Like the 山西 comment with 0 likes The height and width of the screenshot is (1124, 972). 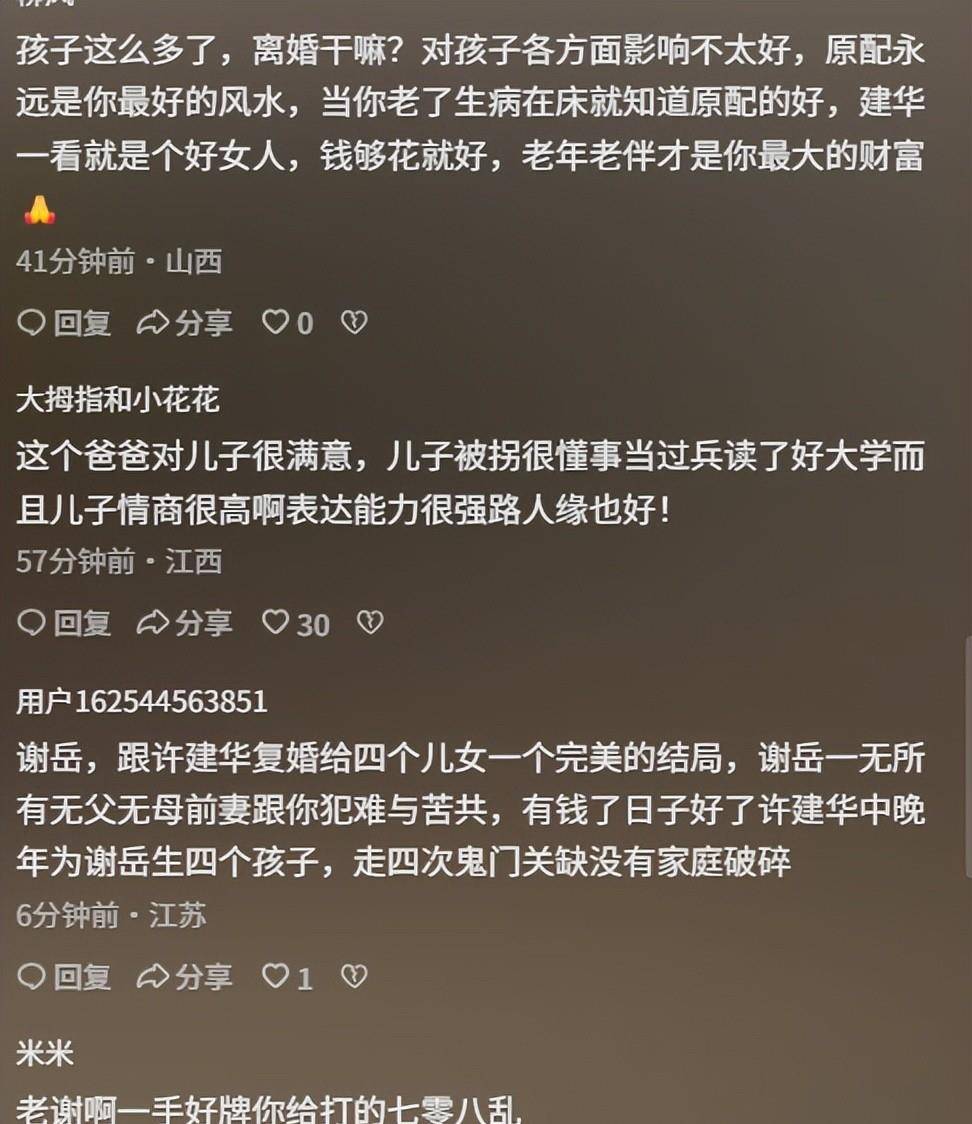[275, 322]
